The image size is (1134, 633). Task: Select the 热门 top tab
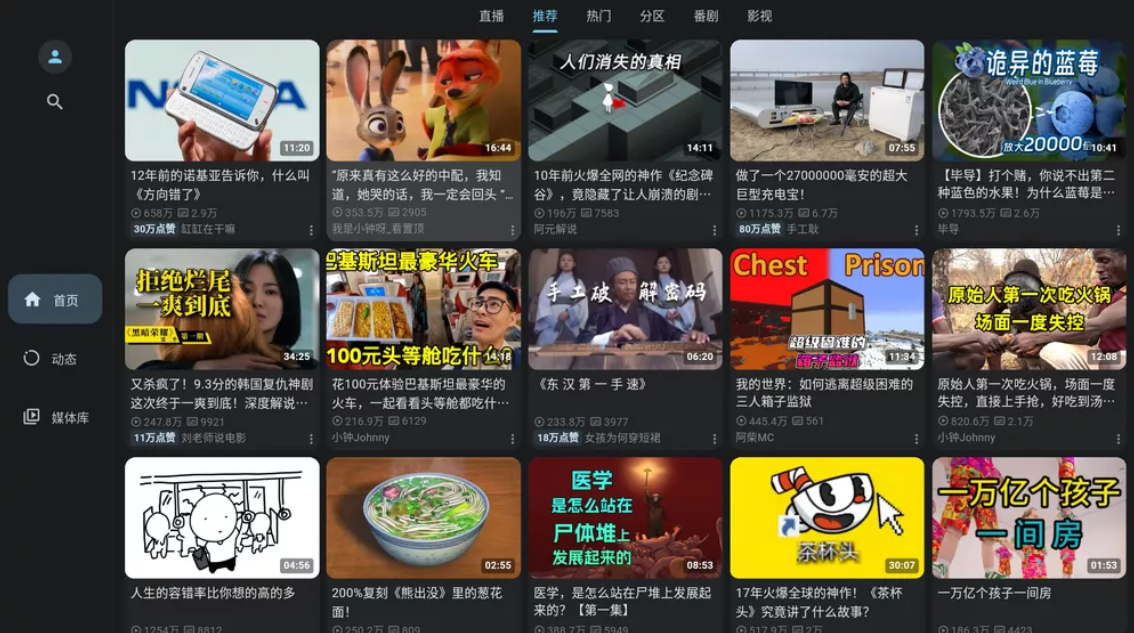(x=599, y=16)
